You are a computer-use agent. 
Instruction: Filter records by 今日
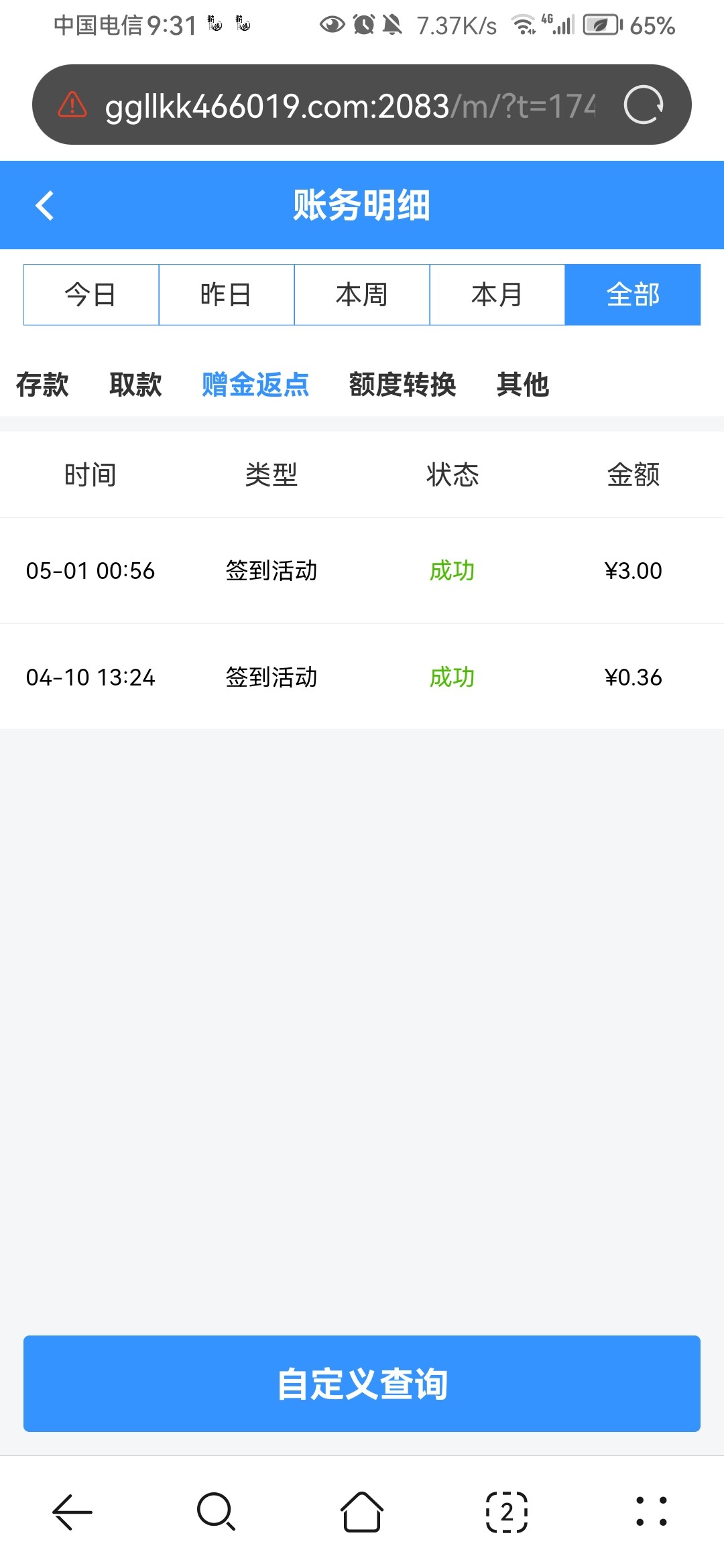(91, 295)
